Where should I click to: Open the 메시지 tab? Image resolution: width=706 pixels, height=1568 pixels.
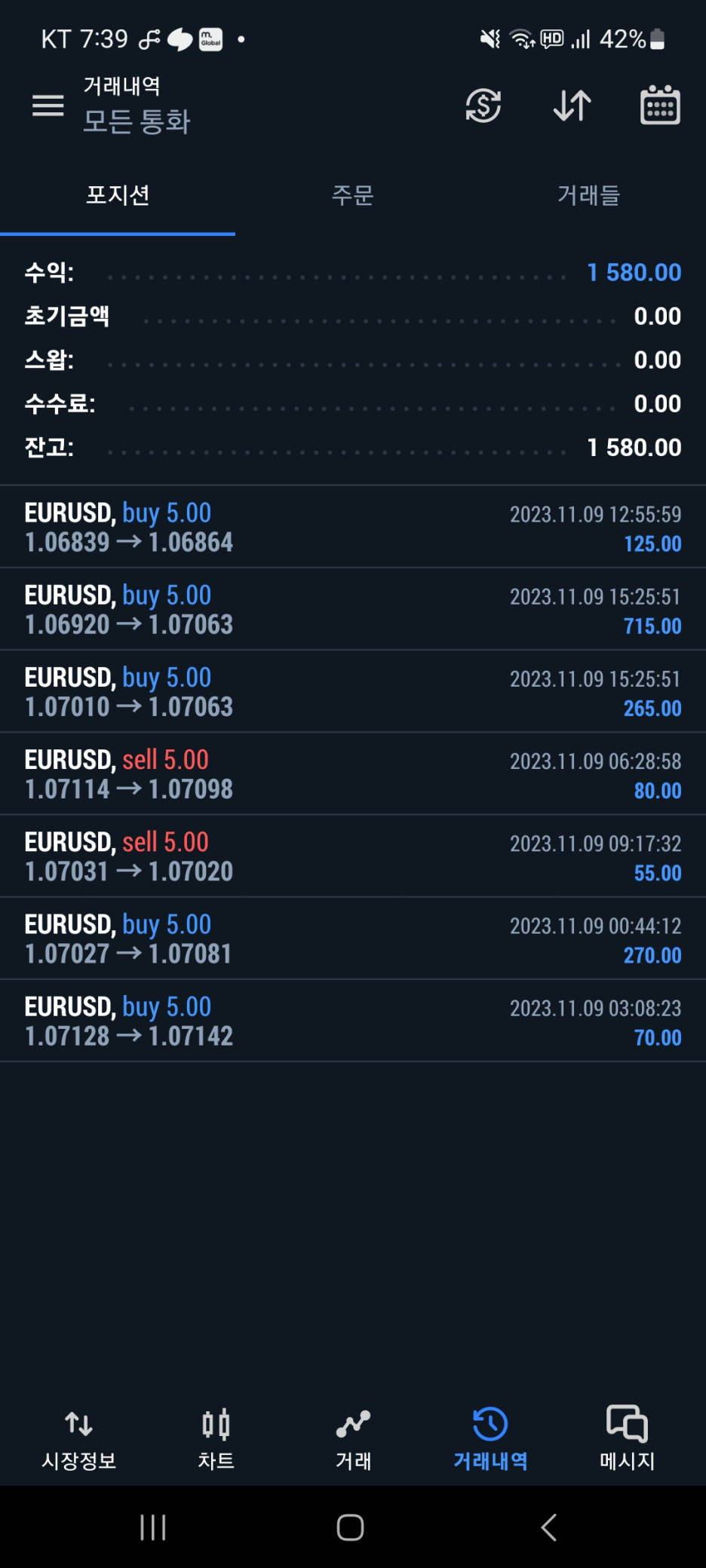coord(627,1440)
